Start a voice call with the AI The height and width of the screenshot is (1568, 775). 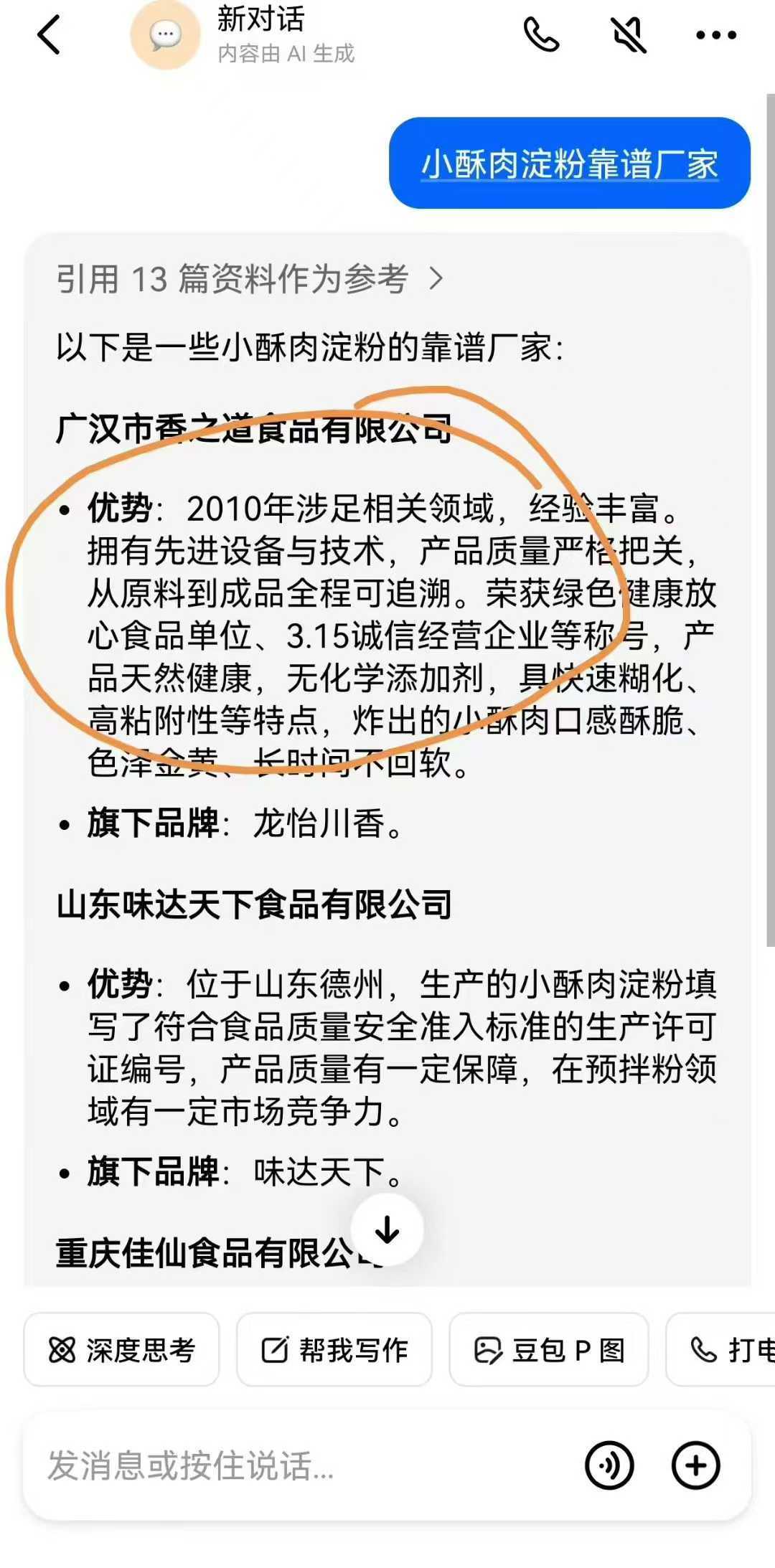point(541,35)
